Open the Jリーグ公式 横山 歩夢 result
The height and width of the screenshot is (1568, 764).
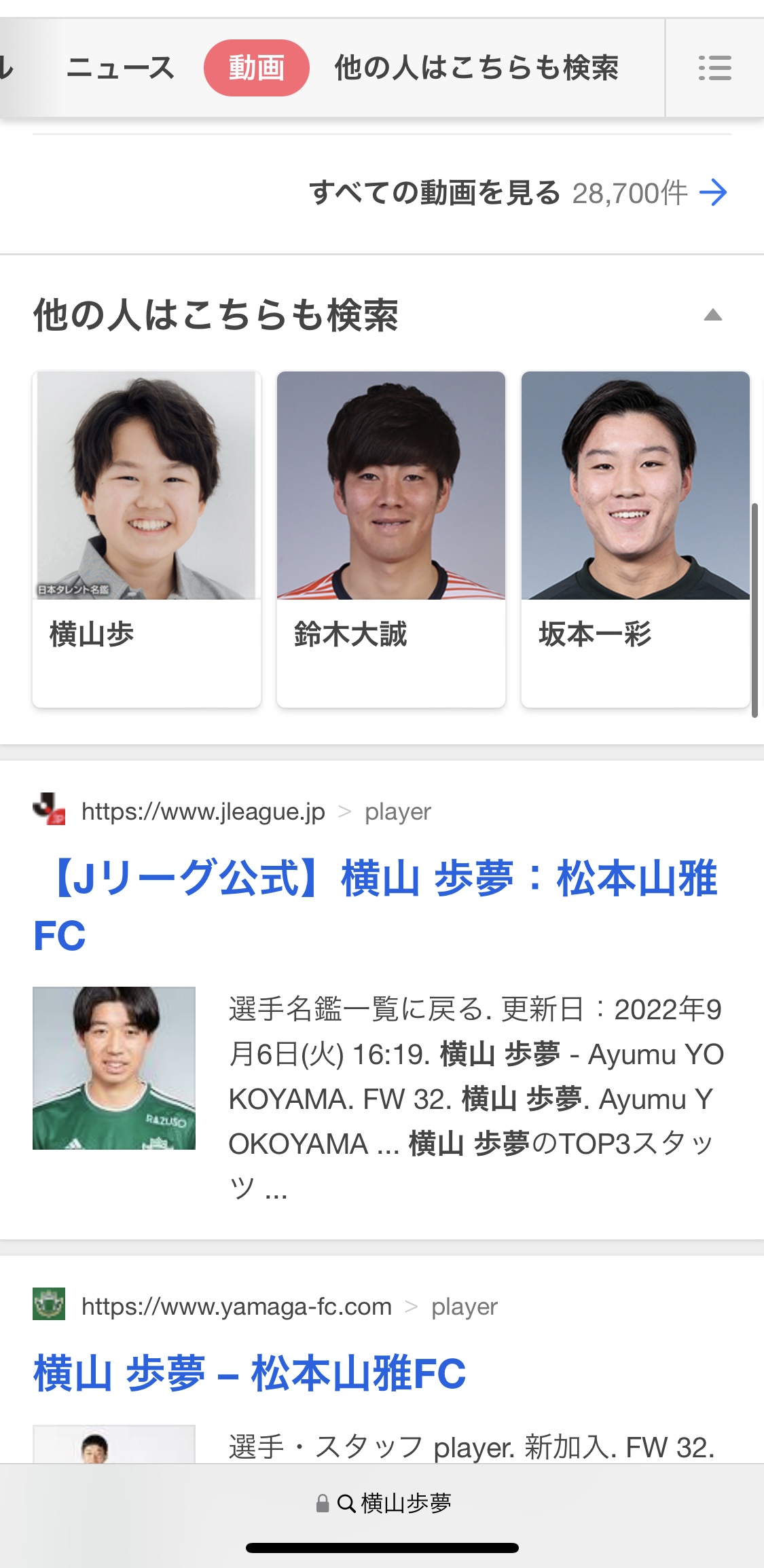coord(376,906)
